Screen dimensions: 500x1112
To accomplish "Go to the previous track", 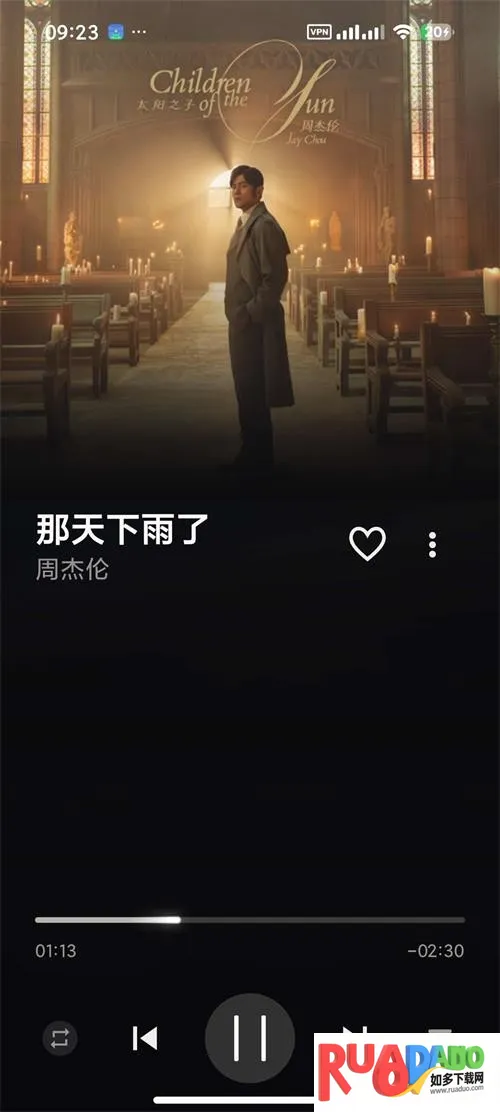I will (145, 1038).
